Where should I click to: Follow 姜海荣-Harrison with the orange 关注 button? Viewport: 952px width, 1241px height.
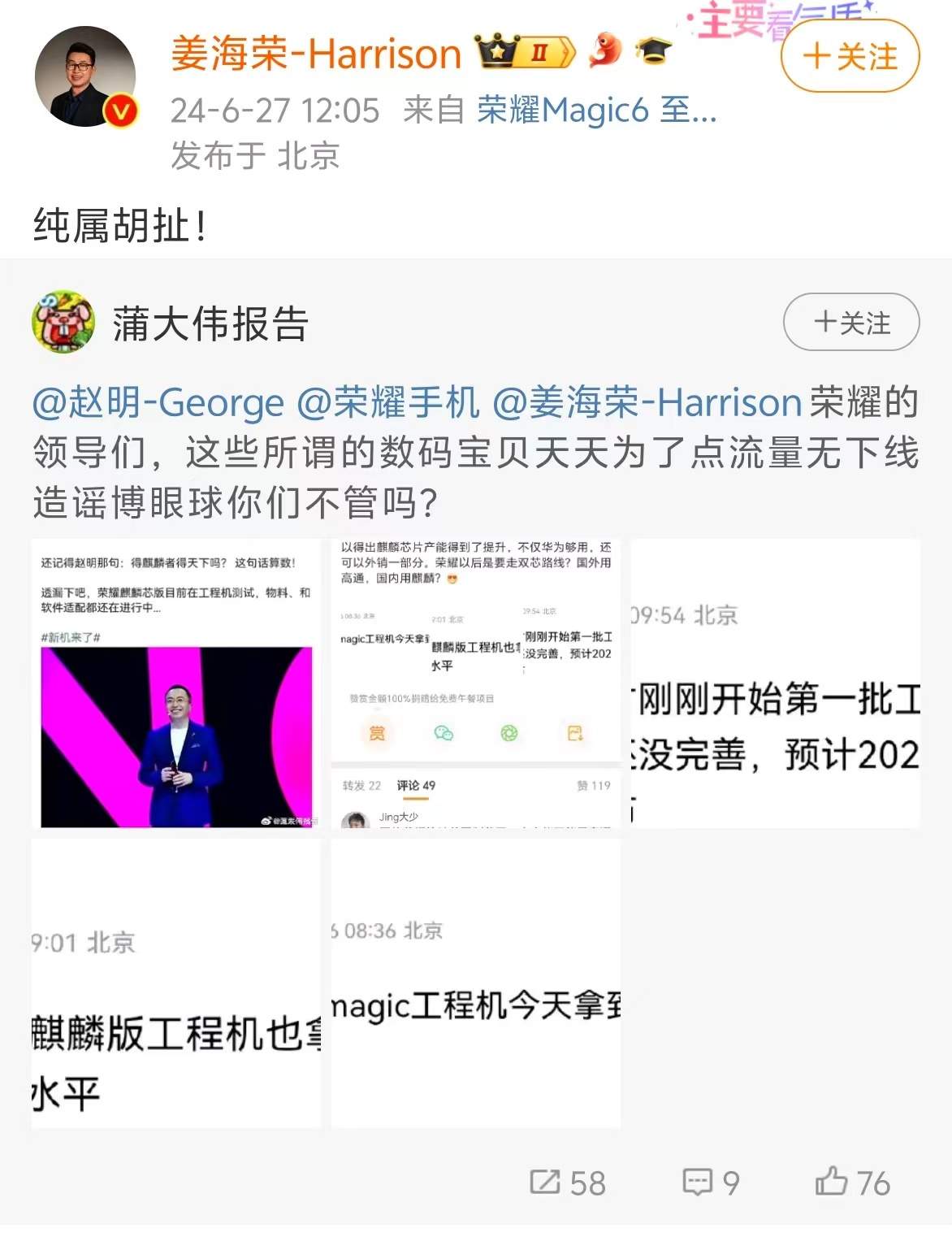click(850, 57)
